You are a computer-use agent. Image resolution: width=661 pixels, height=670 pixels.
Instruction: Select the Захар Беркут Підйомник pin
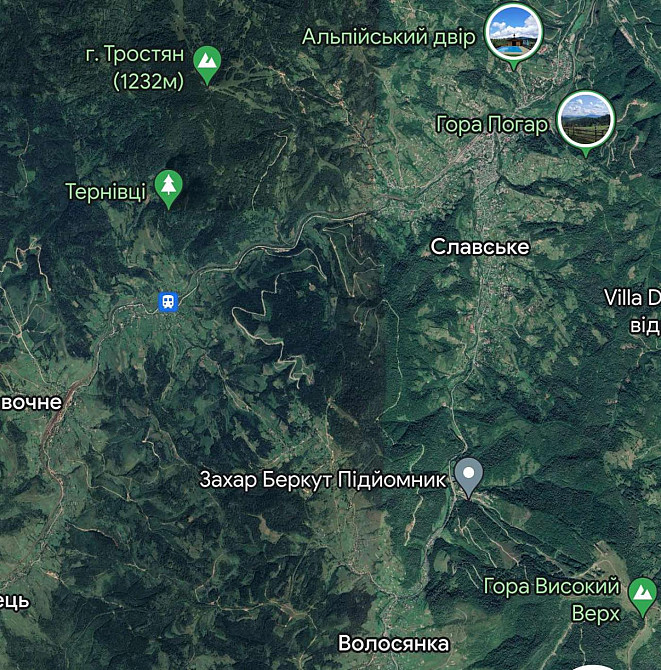468,474
